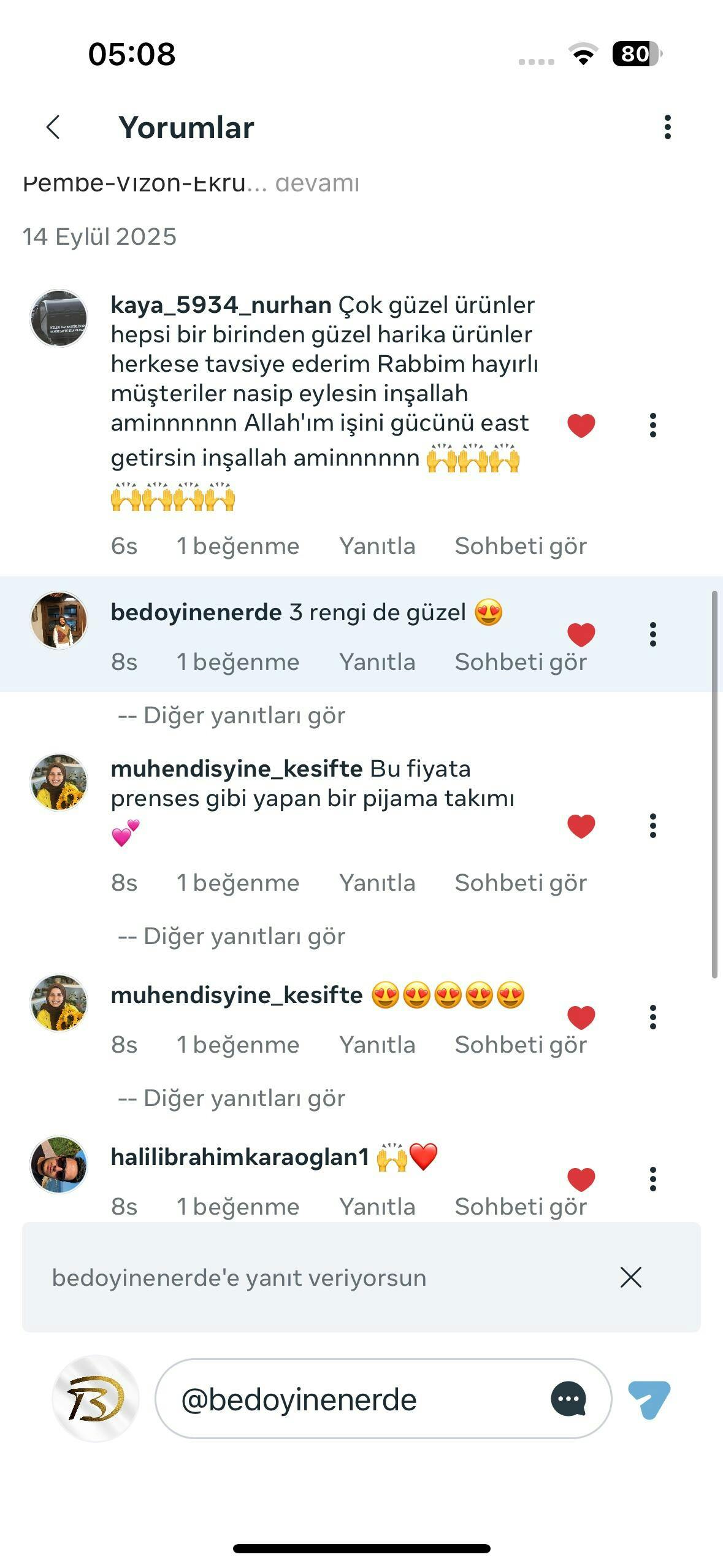This screenshot has width=723, height=1568.
Task: Open options for kaya_5934_nurhan's comment
Action: click(652, 425)
